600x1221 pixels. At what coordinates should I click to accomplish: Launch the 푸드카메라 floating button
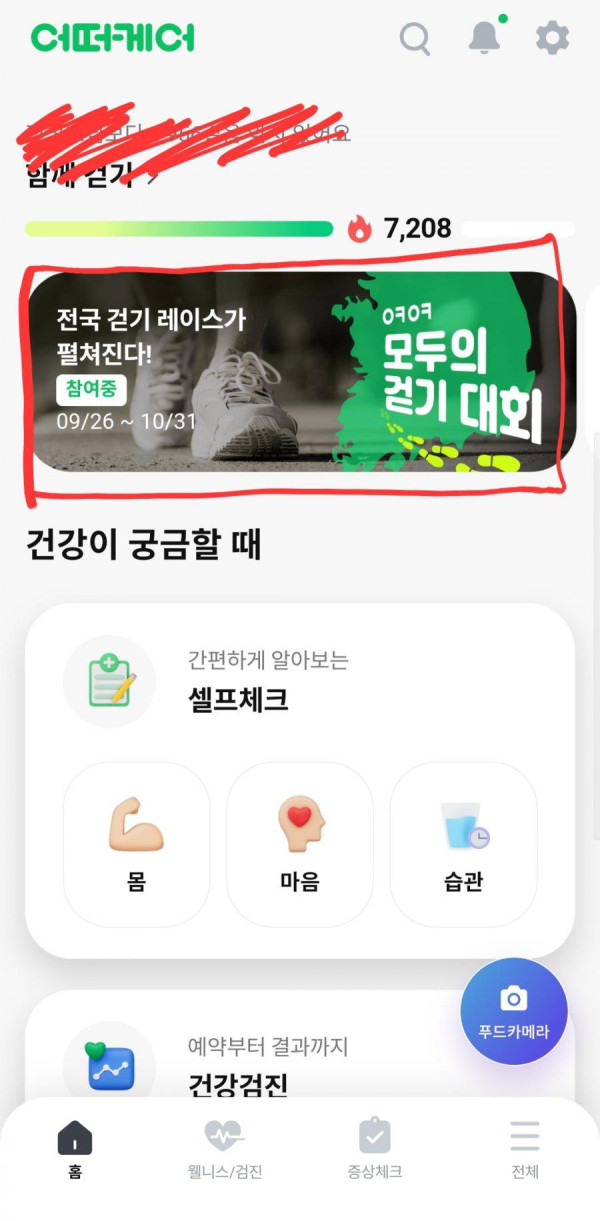pos(513,1011)
